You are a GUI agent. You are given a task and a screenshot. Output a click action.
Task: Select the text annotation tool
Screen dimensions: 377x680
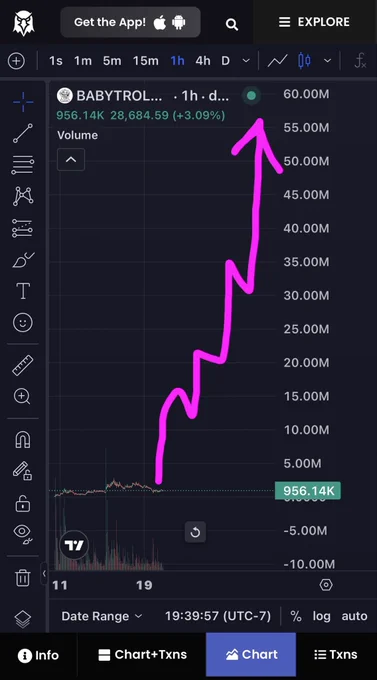click(23, 291)
